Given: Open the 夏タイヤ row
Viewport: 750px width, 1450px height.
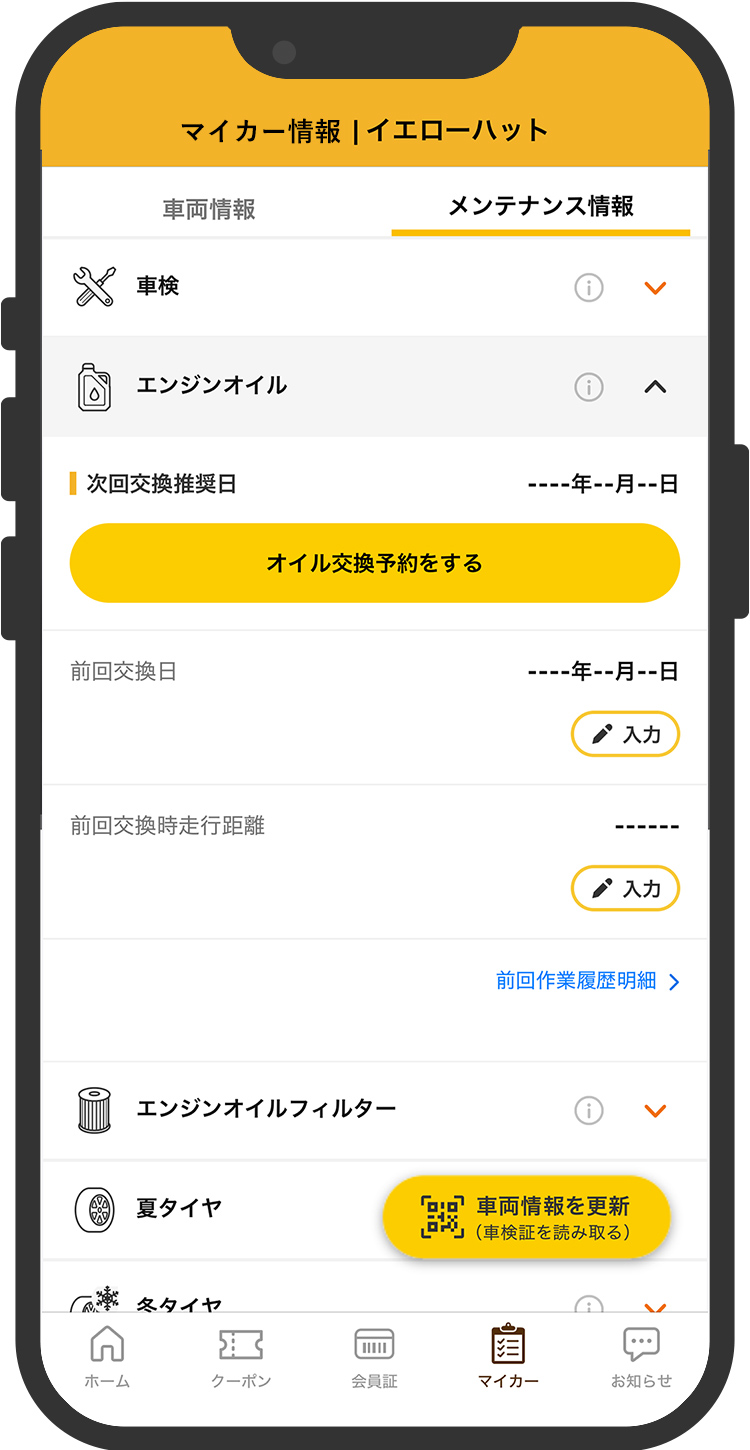Looking at the screenshot, I should tap(200, 1208).
